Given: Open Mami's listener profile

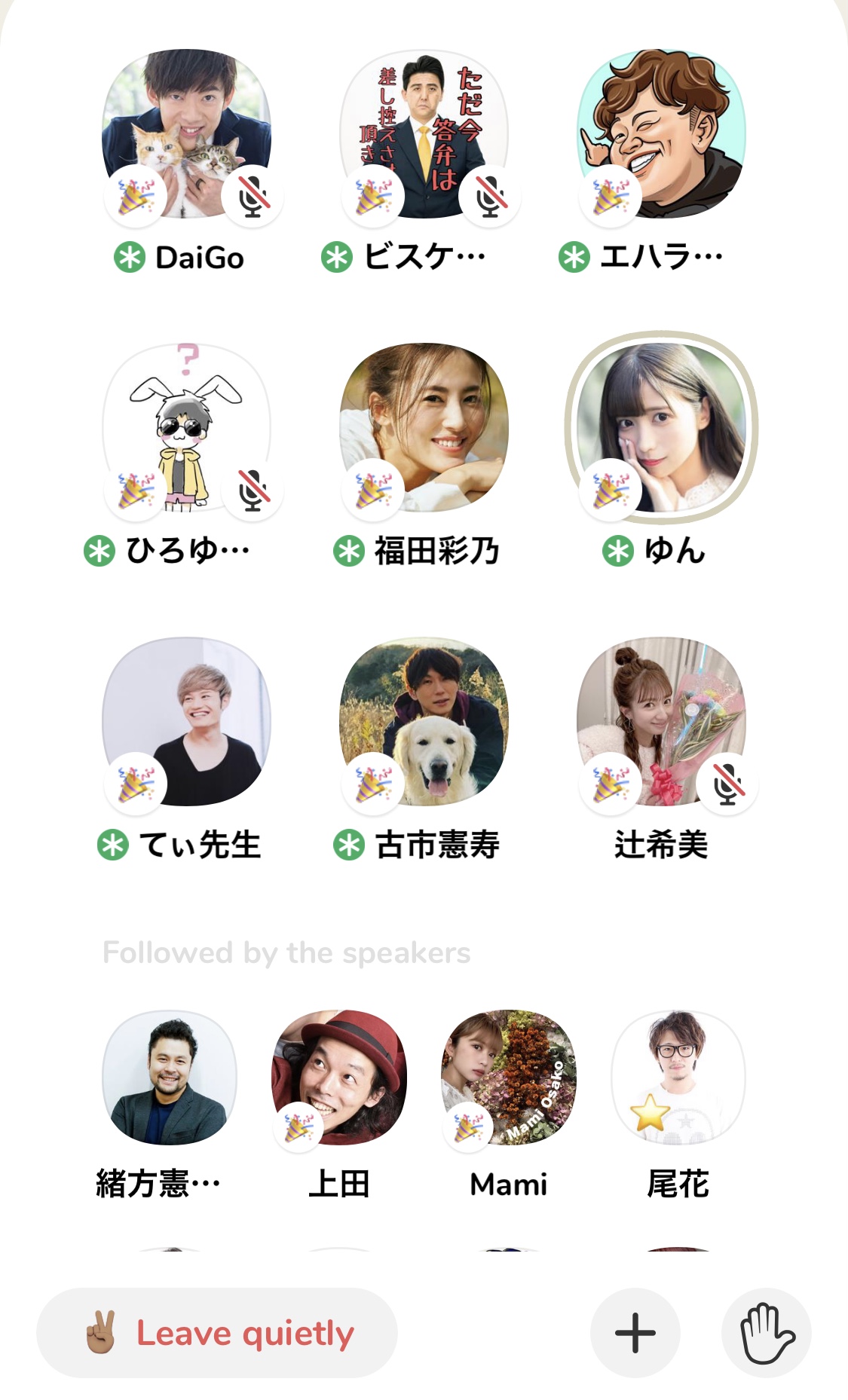Looking at the screenshot, I should coord(508,1078).
